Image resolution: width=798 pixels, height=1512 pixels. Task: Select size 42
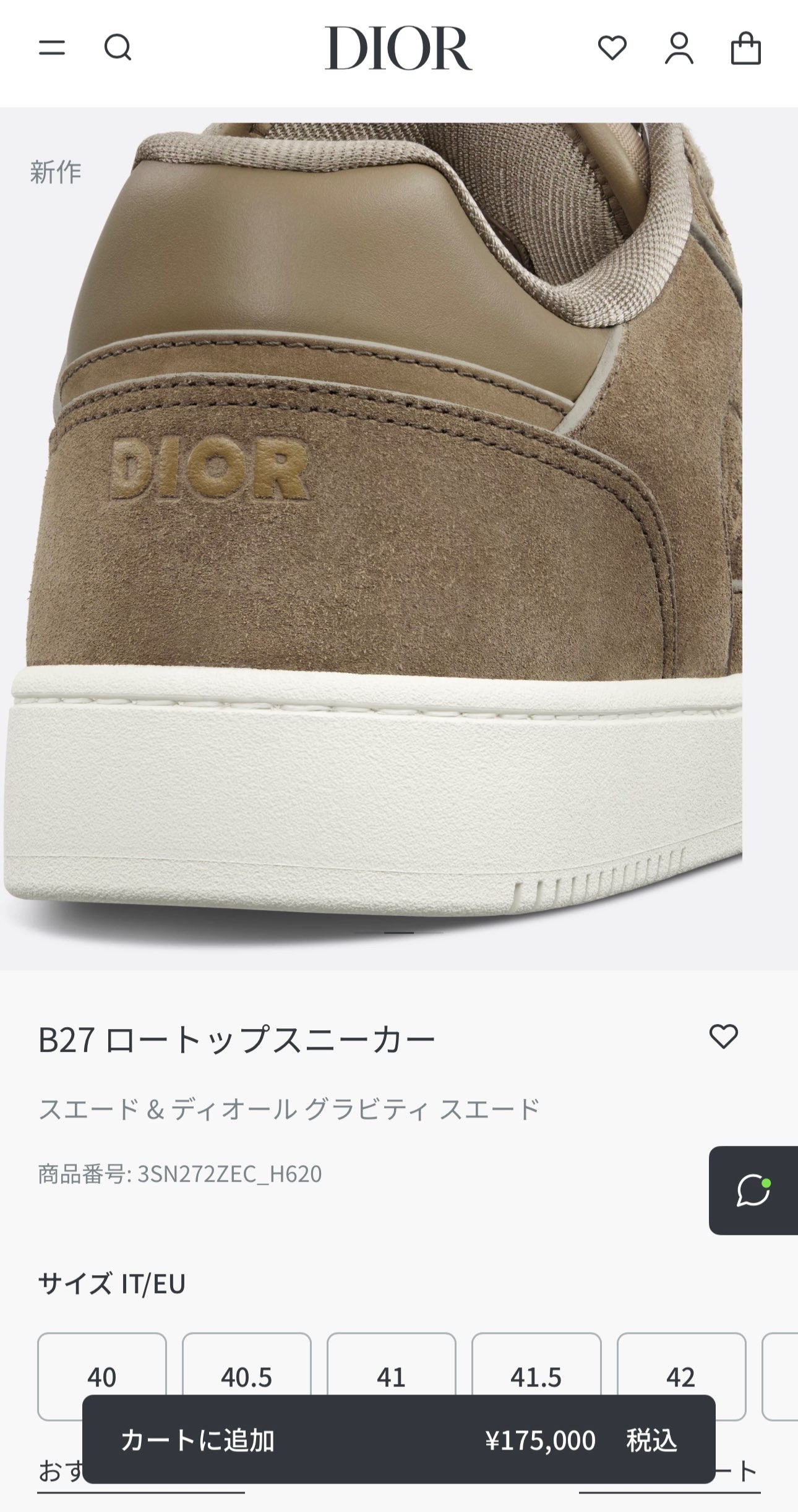click(680, 1367)
